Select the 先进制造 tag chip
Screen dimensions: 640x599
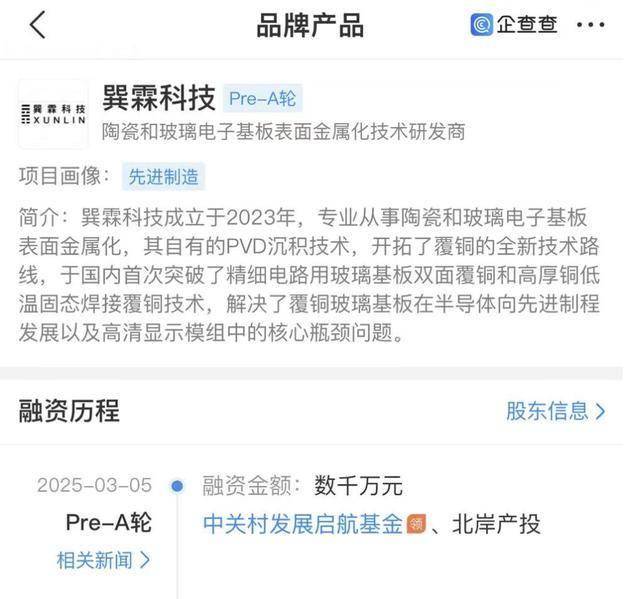(x=164, y=177)
